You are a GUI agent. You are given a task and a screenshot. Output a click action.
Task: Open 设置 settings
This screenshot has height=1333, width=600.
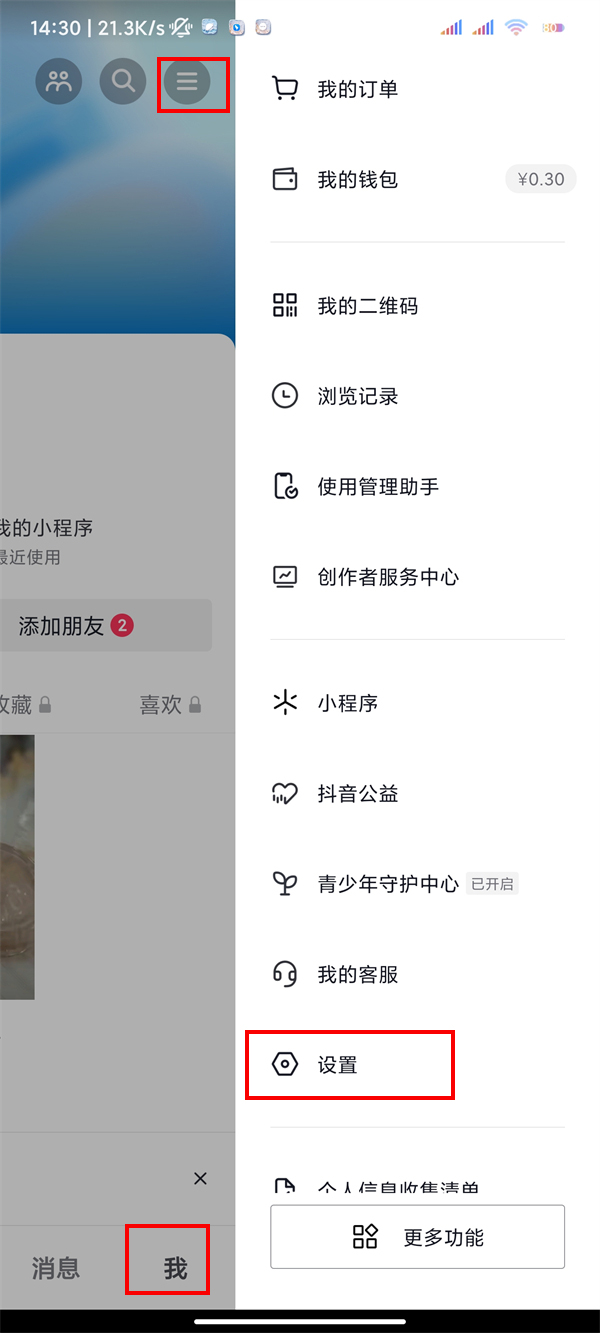337,1065
